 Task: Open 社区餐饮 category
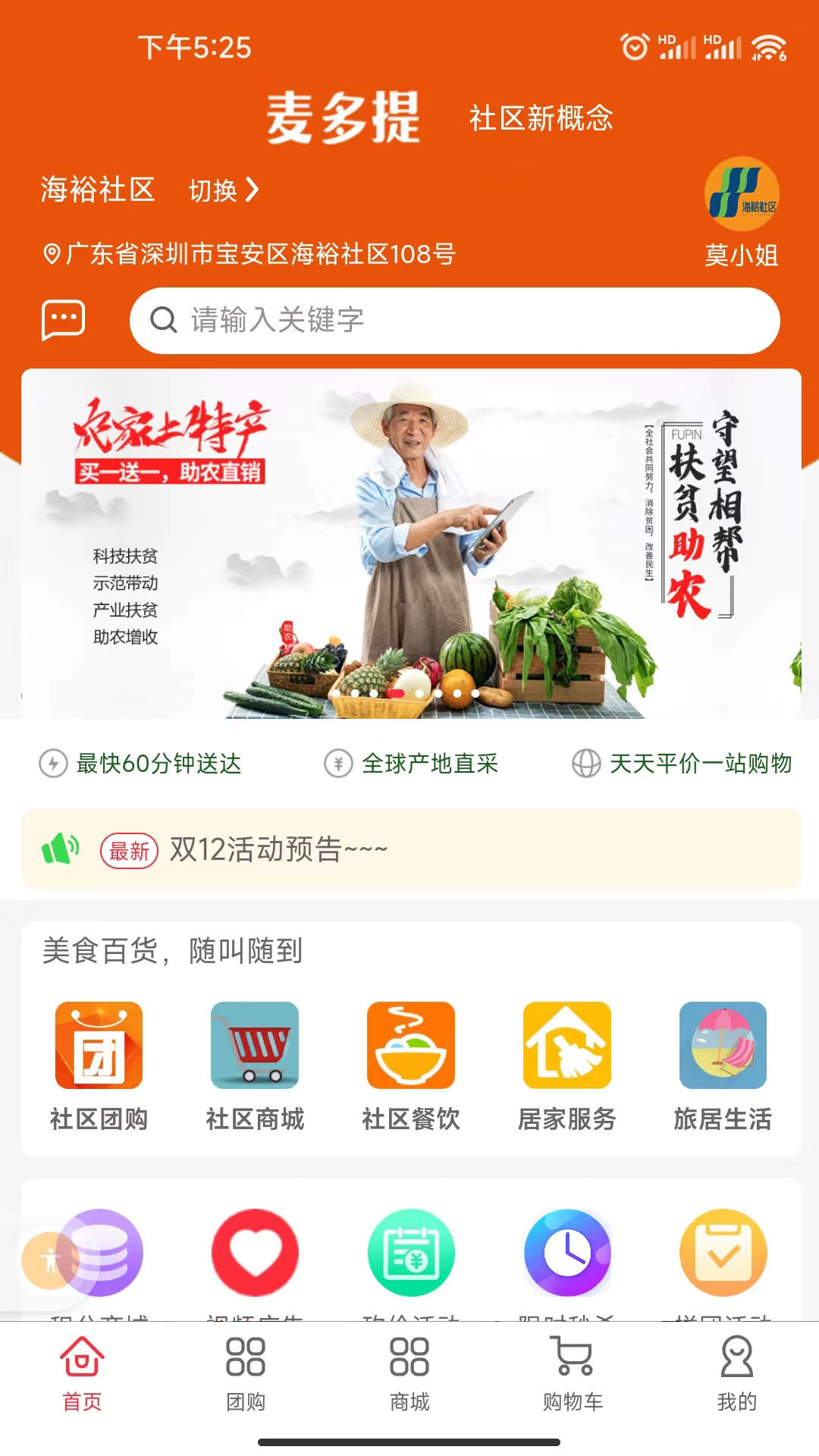click(411, 1065)
